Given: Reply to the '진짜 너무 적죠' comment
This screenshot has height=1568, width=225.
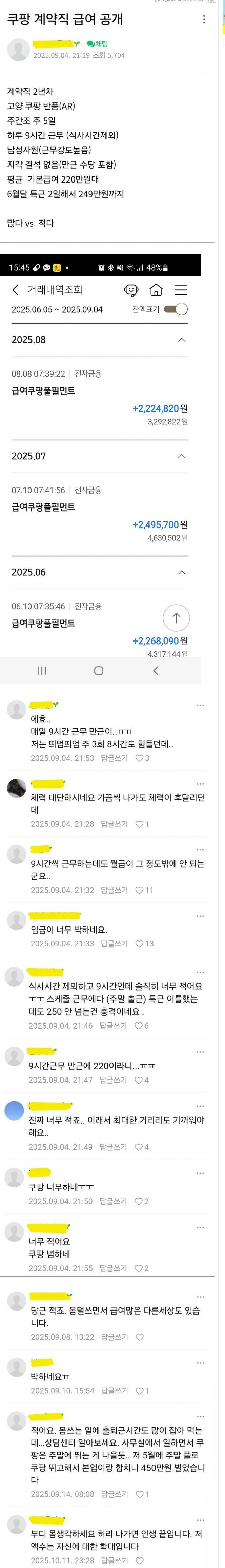Looking at the screenshot, I should [x=112, y=1147].
